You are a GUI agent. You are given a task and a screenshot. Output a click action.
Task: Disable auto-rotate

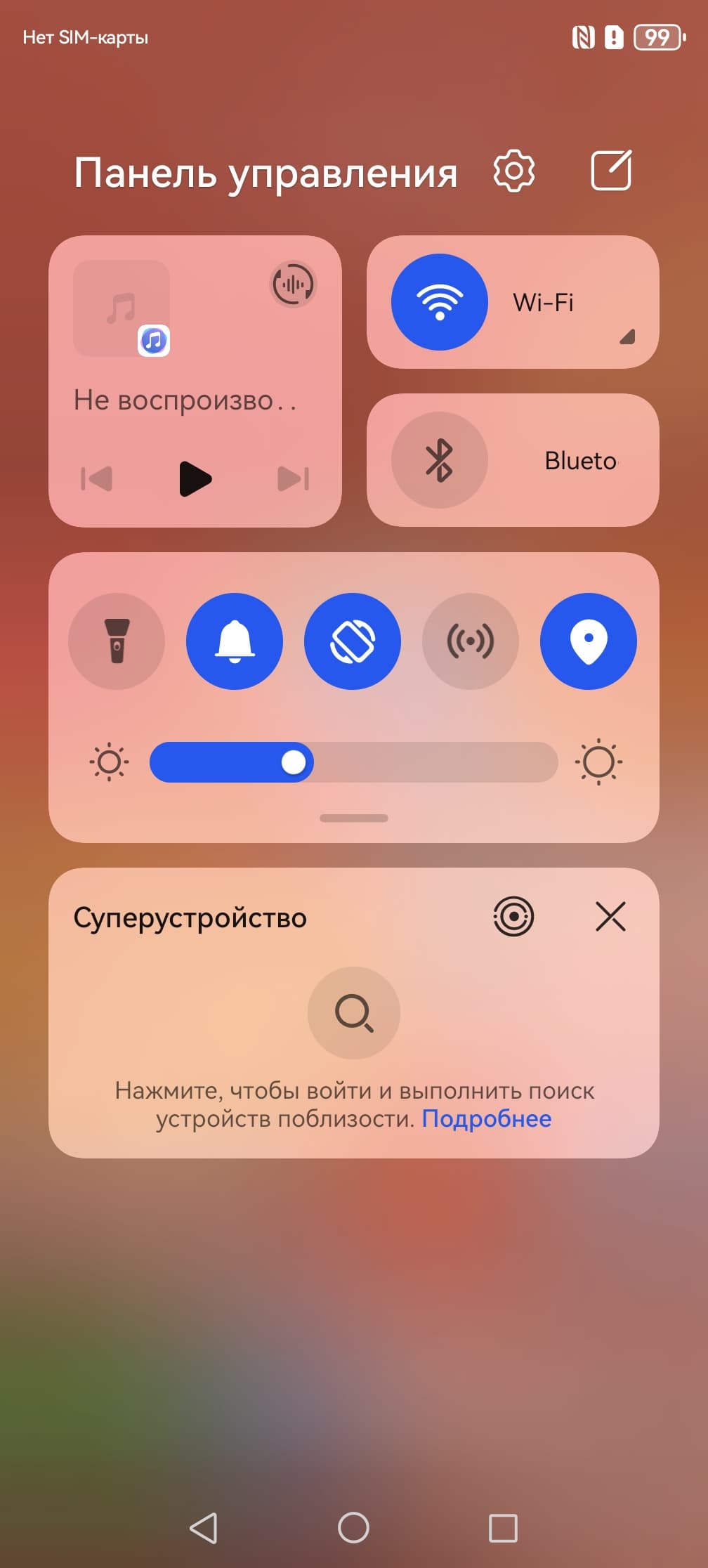(353, 641)
